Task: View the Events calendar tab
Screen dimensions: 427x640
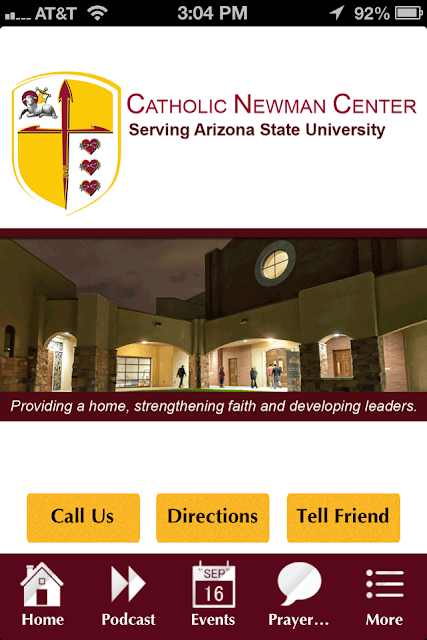Action: tap(213, 594)
